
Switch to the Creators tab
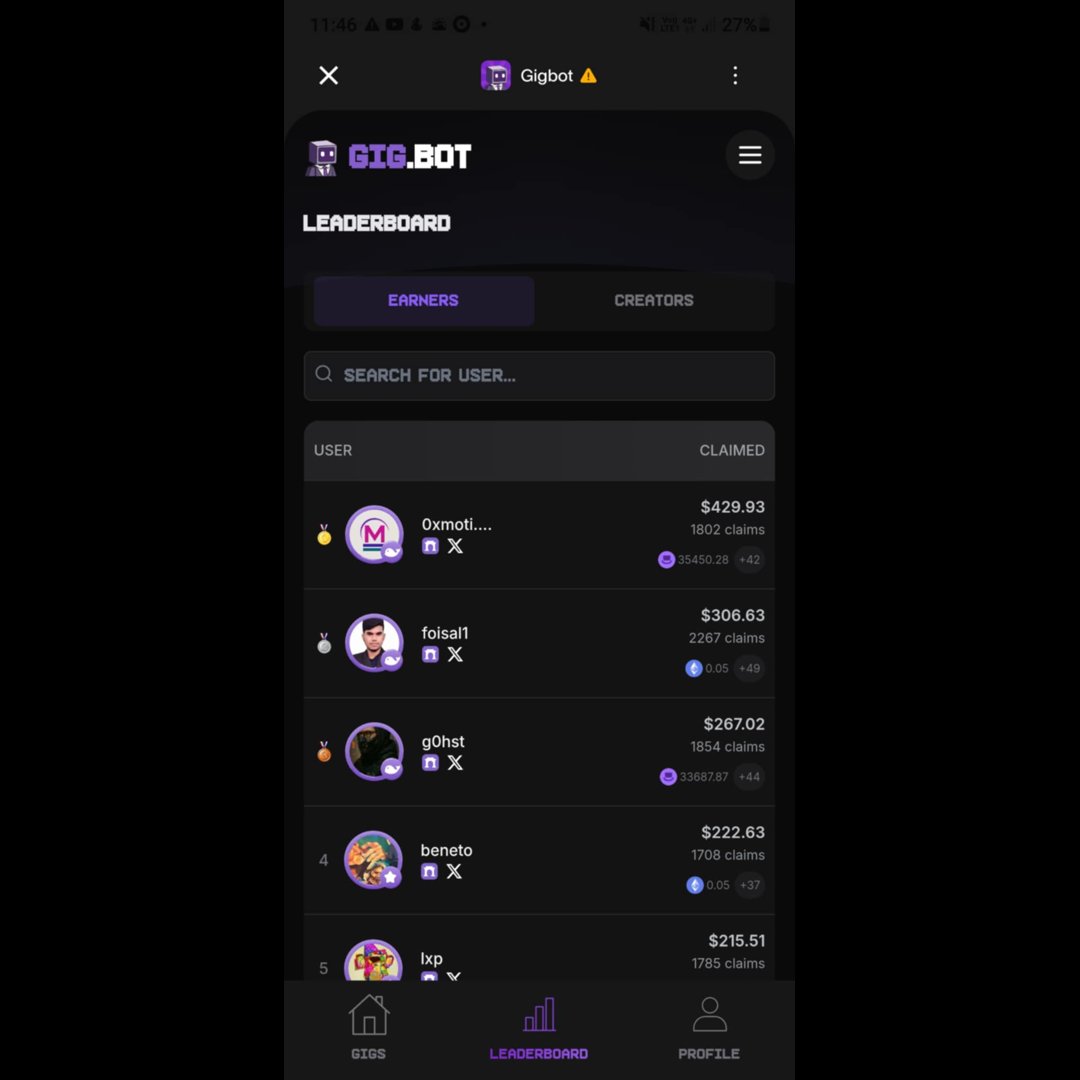click(x=653, y=300)
